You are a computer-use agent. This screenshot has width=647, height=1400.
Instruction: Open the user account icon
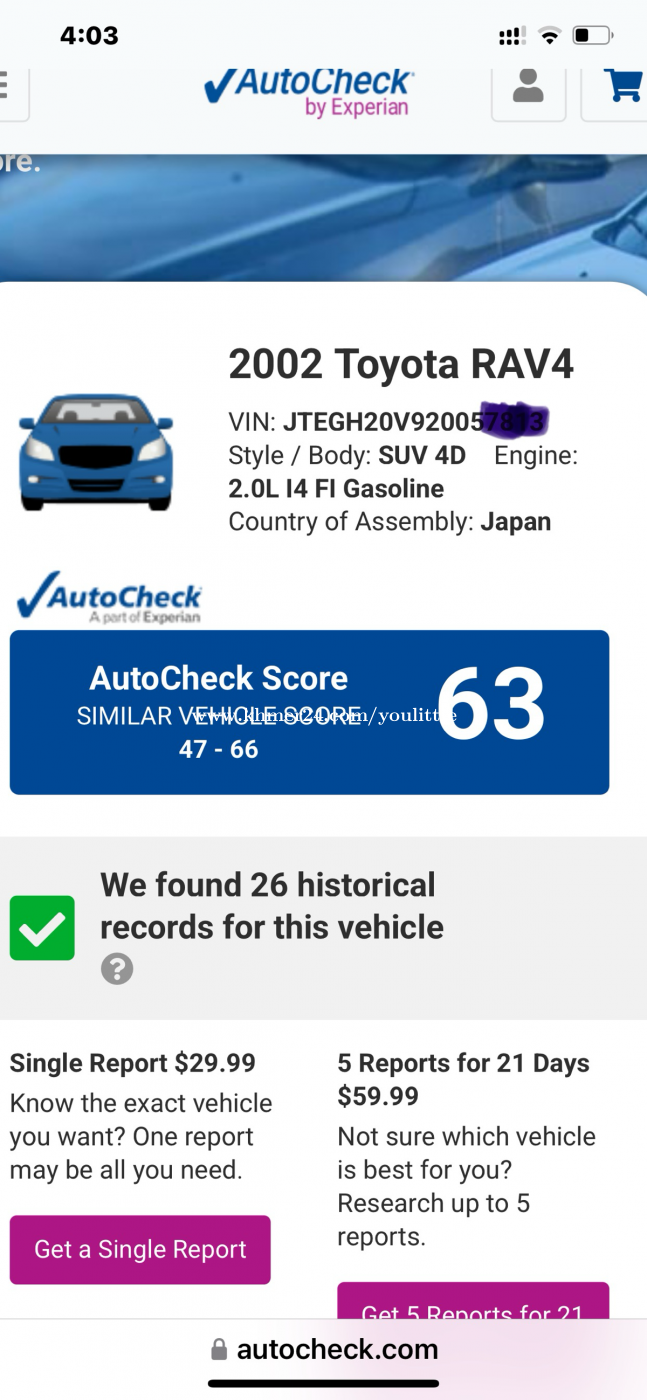(x=528, y=88)
